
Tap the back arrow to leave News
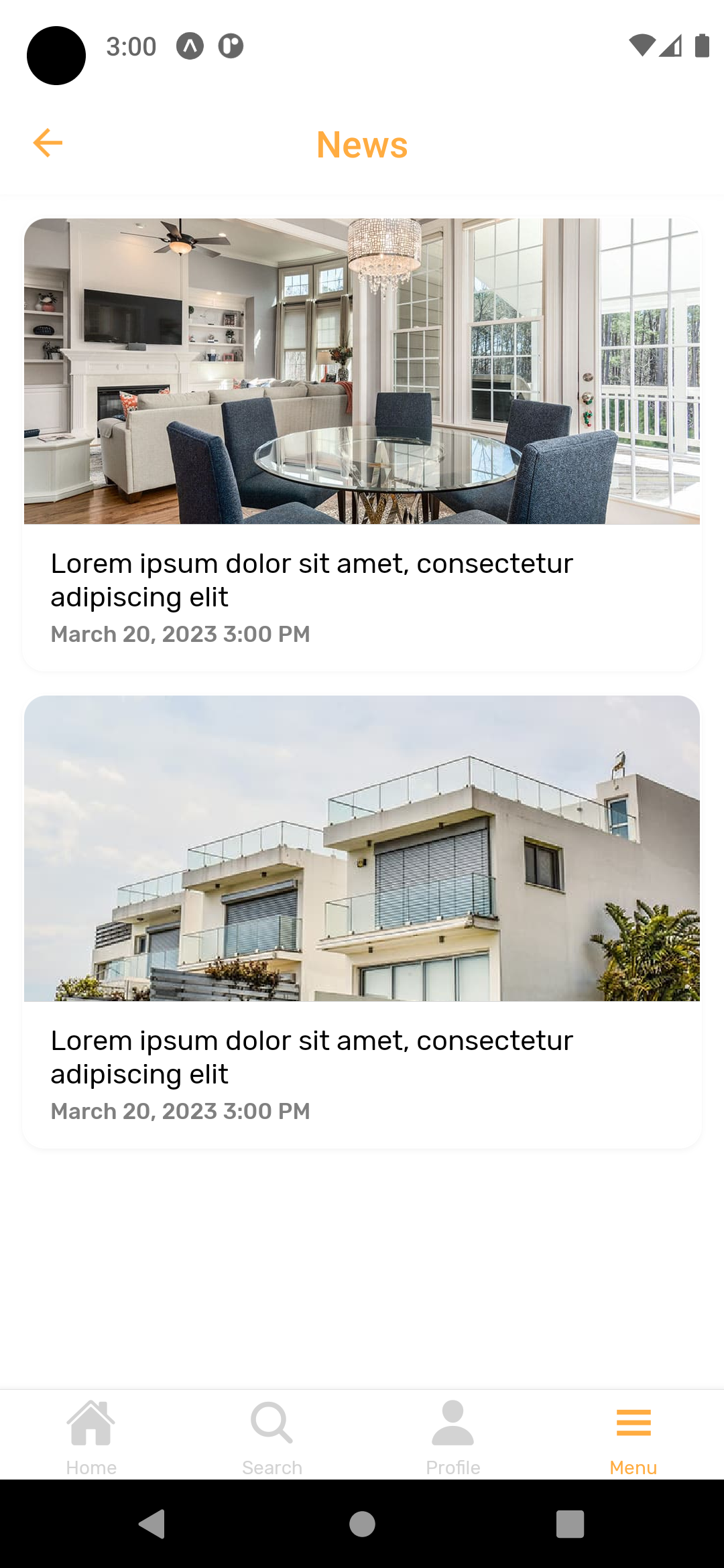click(x=47, y=143)
